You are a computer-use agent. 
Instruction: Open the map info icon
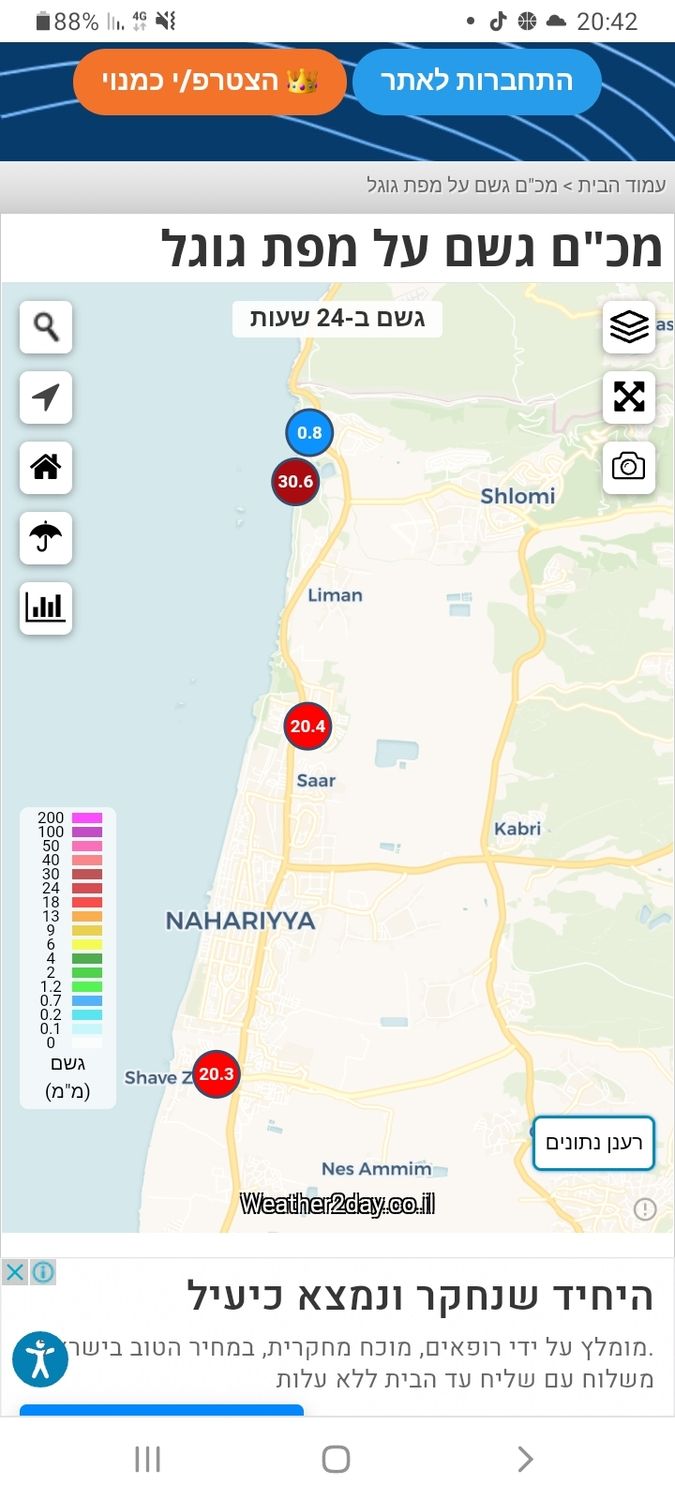tap(645, 1209)
